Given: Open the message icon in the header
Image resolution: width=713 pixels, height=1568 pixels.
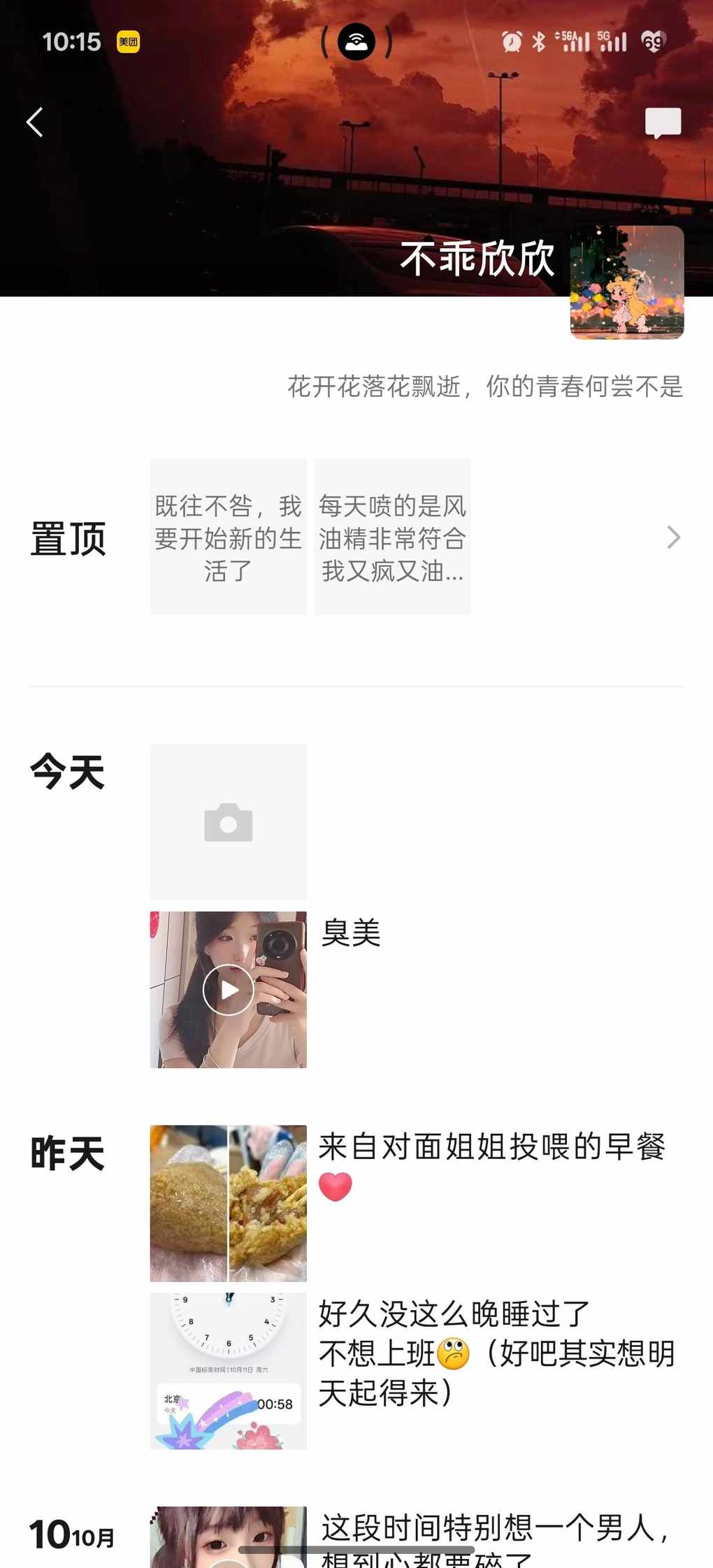Looking at the screenshot, I should tap(662, 123).
